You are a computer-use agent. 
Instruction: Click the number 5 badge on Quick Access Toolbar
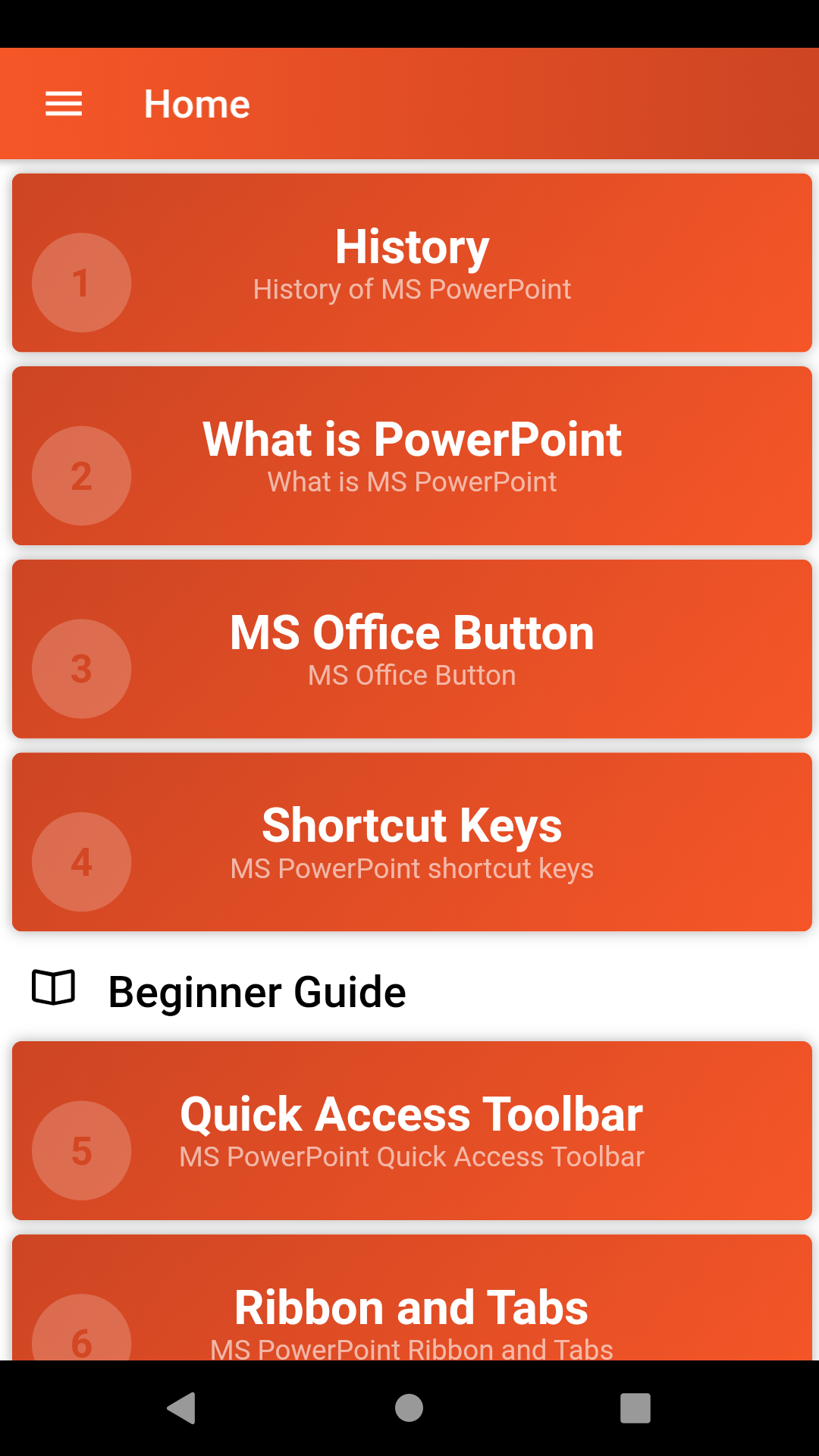80,1150
